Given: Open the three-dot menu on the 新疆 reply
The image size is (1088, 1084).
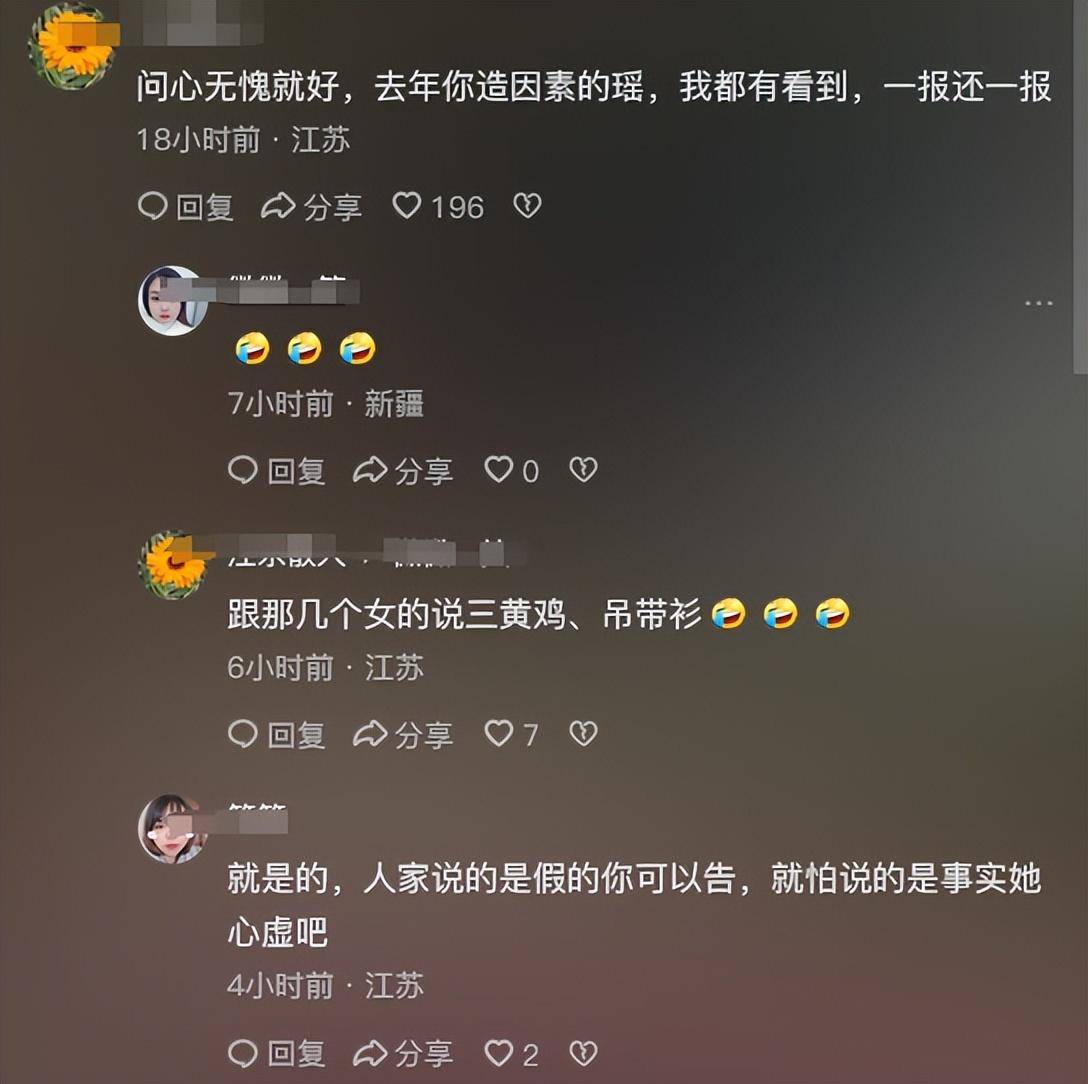Looking at the screenshot, I should click(1039, 303).
